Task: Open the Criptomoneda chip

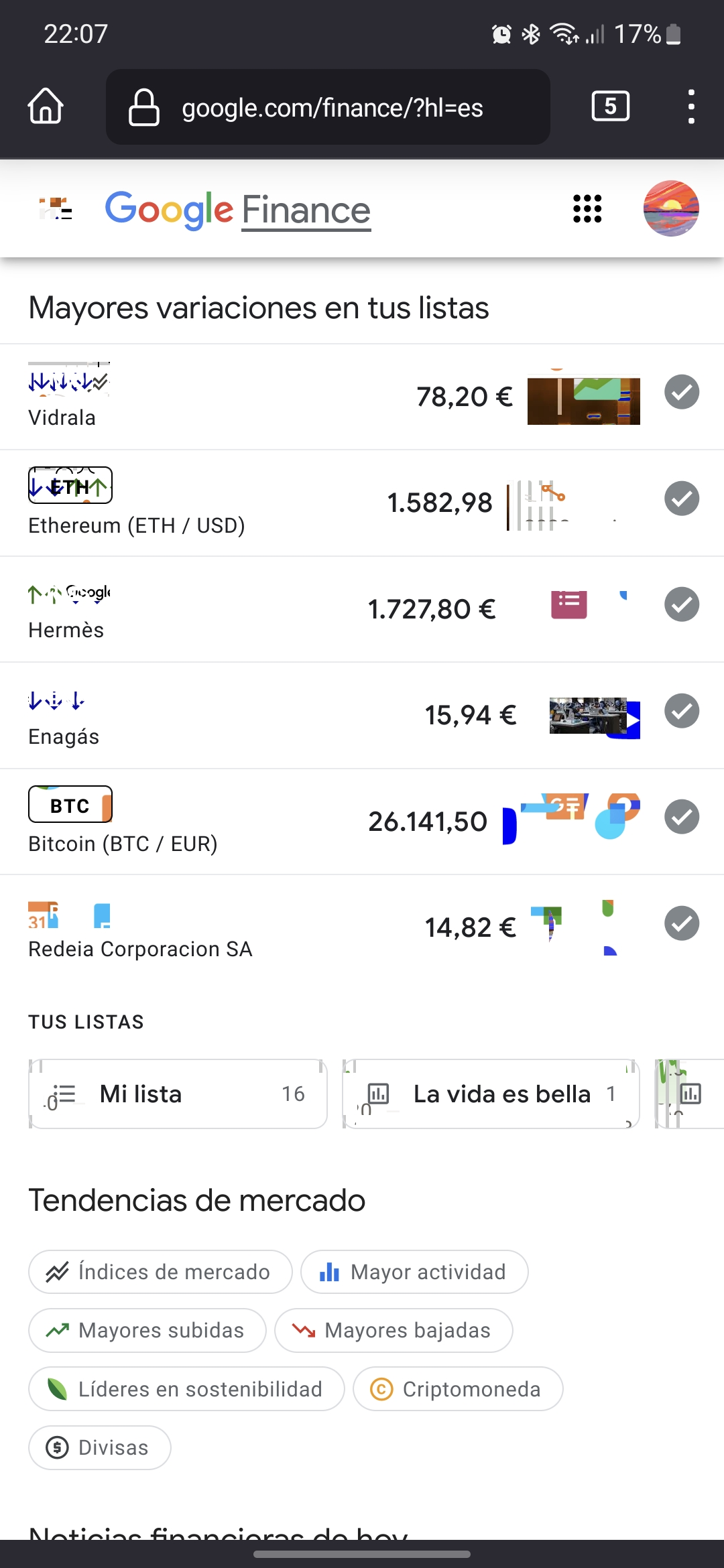Action: coord(458,1389)
